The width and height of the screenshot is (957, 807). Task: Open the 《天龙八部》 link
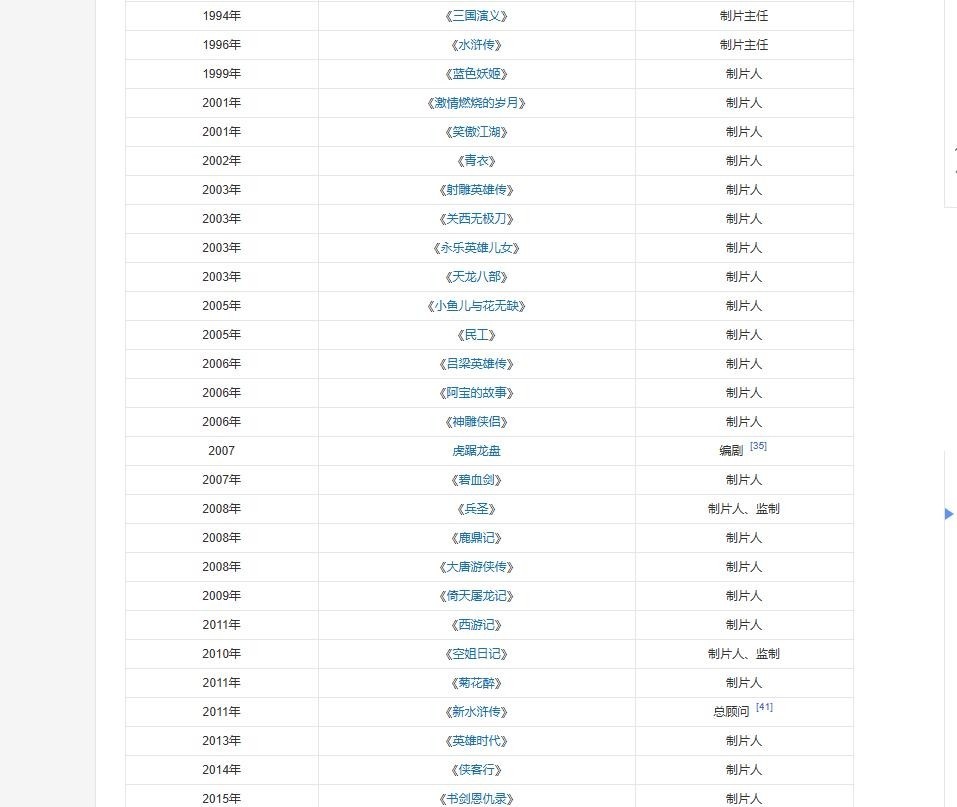click(x=476, y=277)
